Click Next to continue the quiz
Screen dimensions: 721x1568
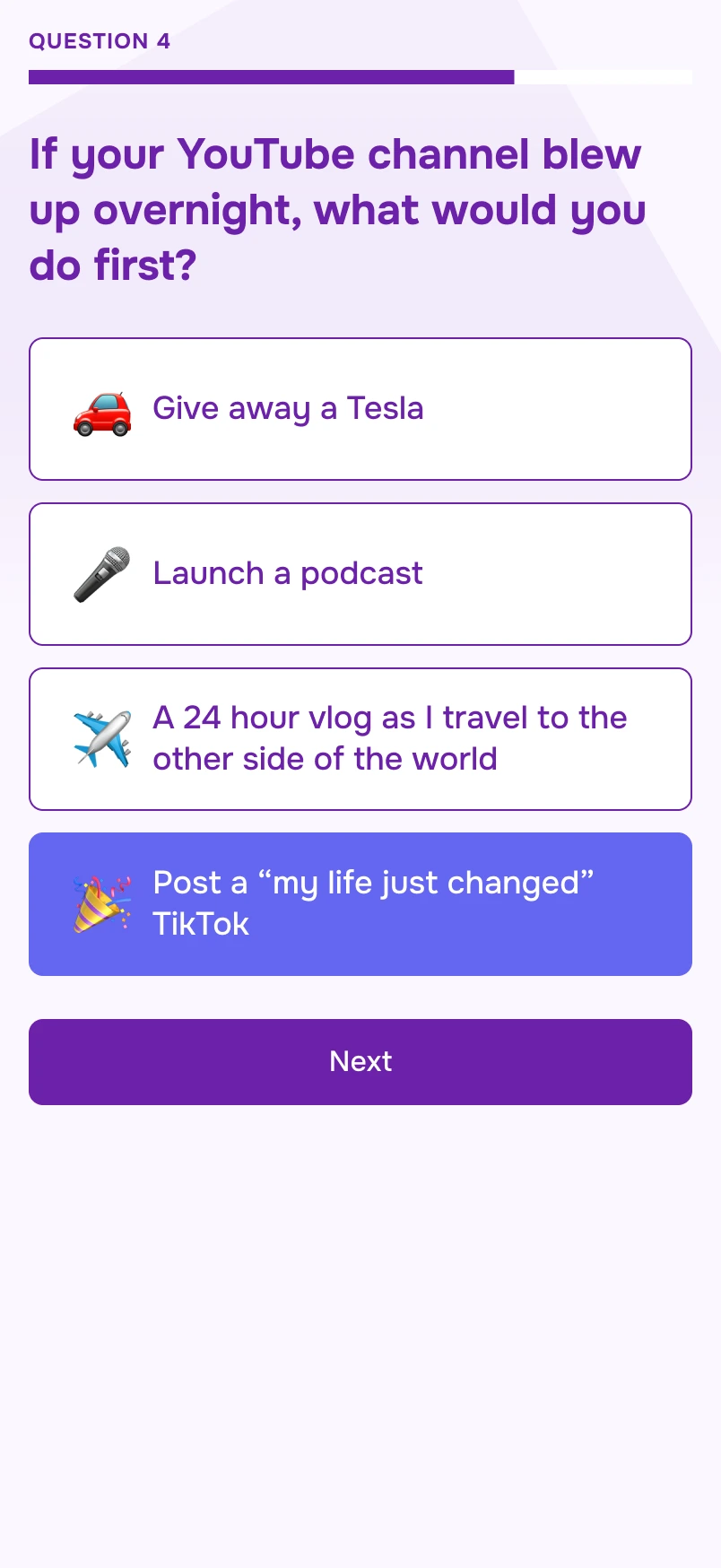(x=360, y=1061)
